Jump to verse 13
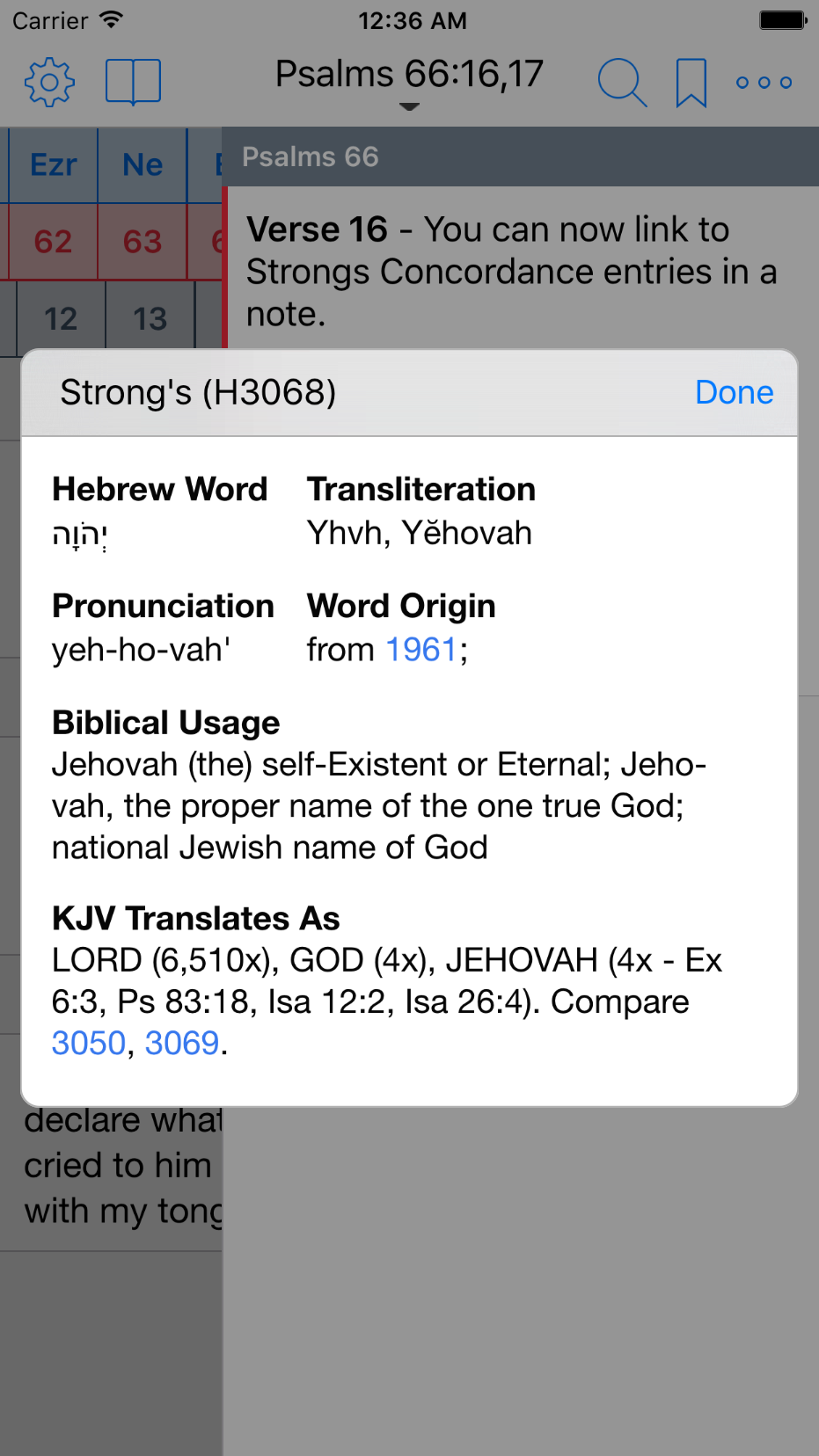 (150, 318)
